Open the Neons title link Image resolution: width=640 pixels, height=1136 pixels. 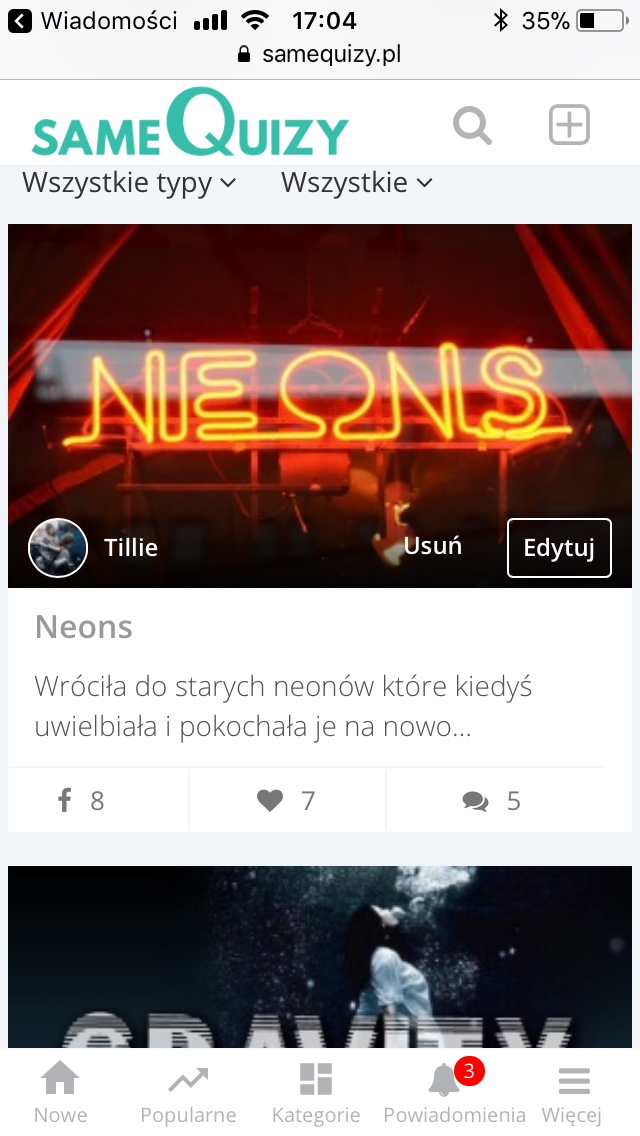pyautogui.click(x=84, y=627)
